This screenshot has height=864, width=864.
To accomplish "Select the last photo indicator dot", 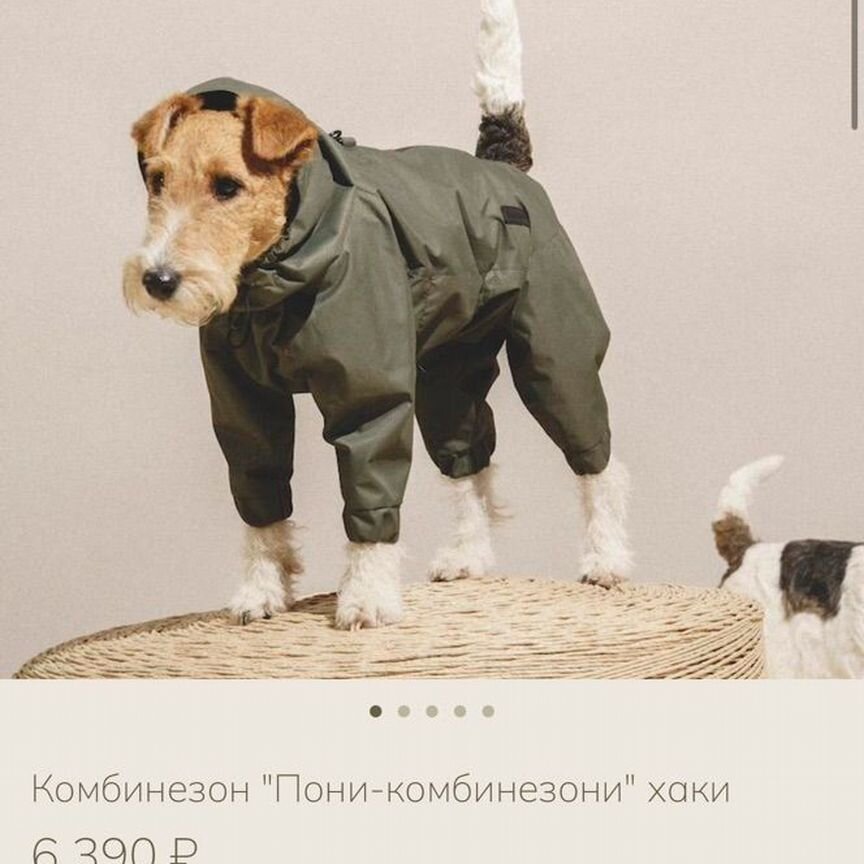I will click(x=488, y=711).
